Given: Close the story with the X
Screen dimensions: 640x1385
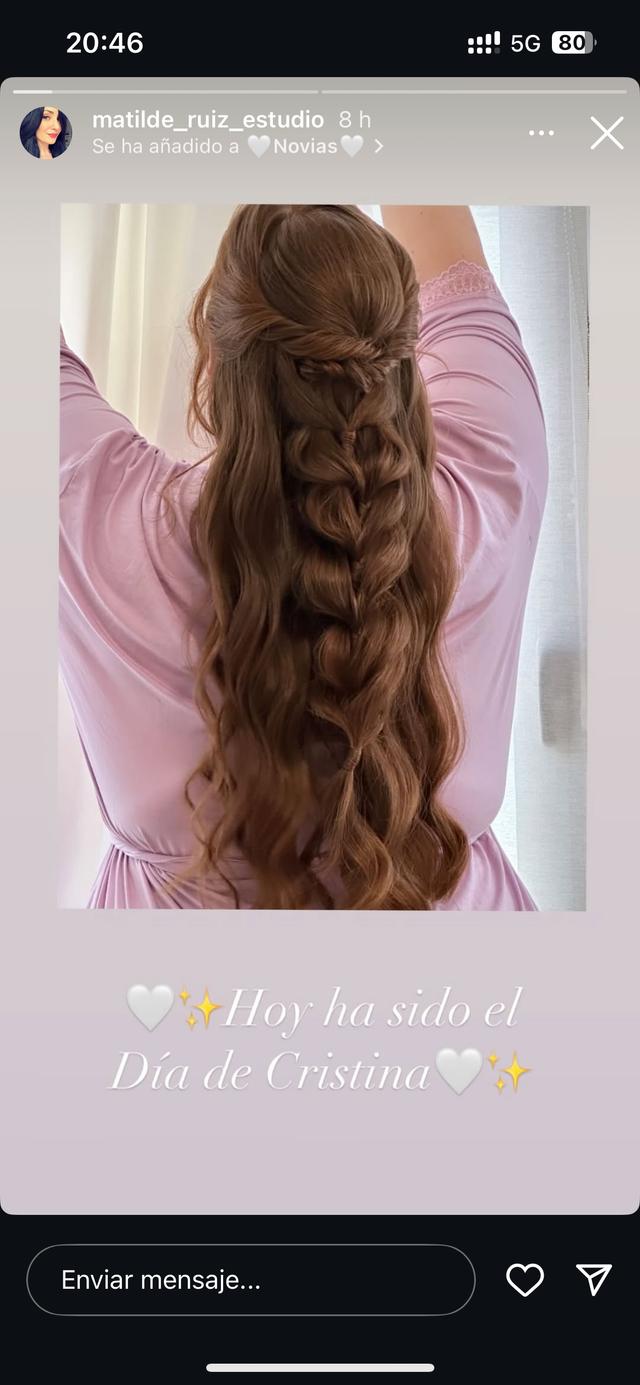Looking at the screenshot, I should [x=606, y=133].
